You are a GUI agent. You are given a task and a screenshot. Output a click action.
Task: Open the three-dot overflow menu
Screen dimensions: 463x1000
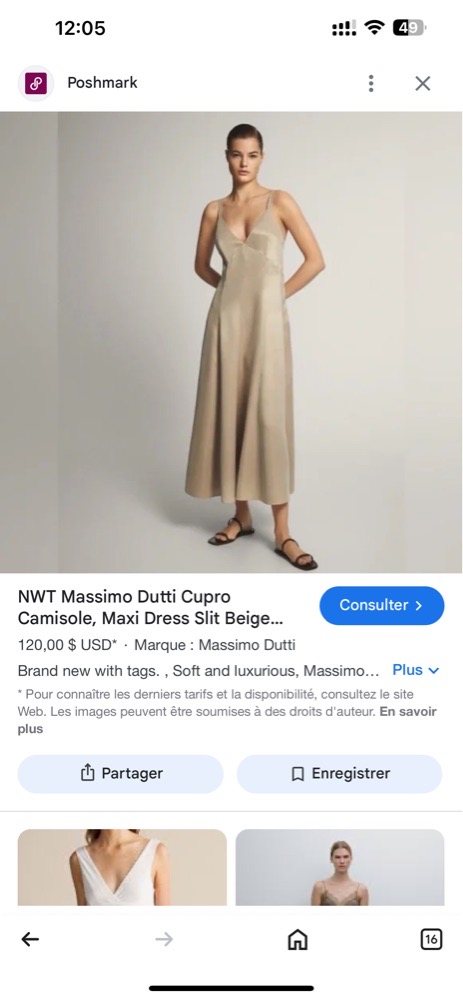(371, 83)
